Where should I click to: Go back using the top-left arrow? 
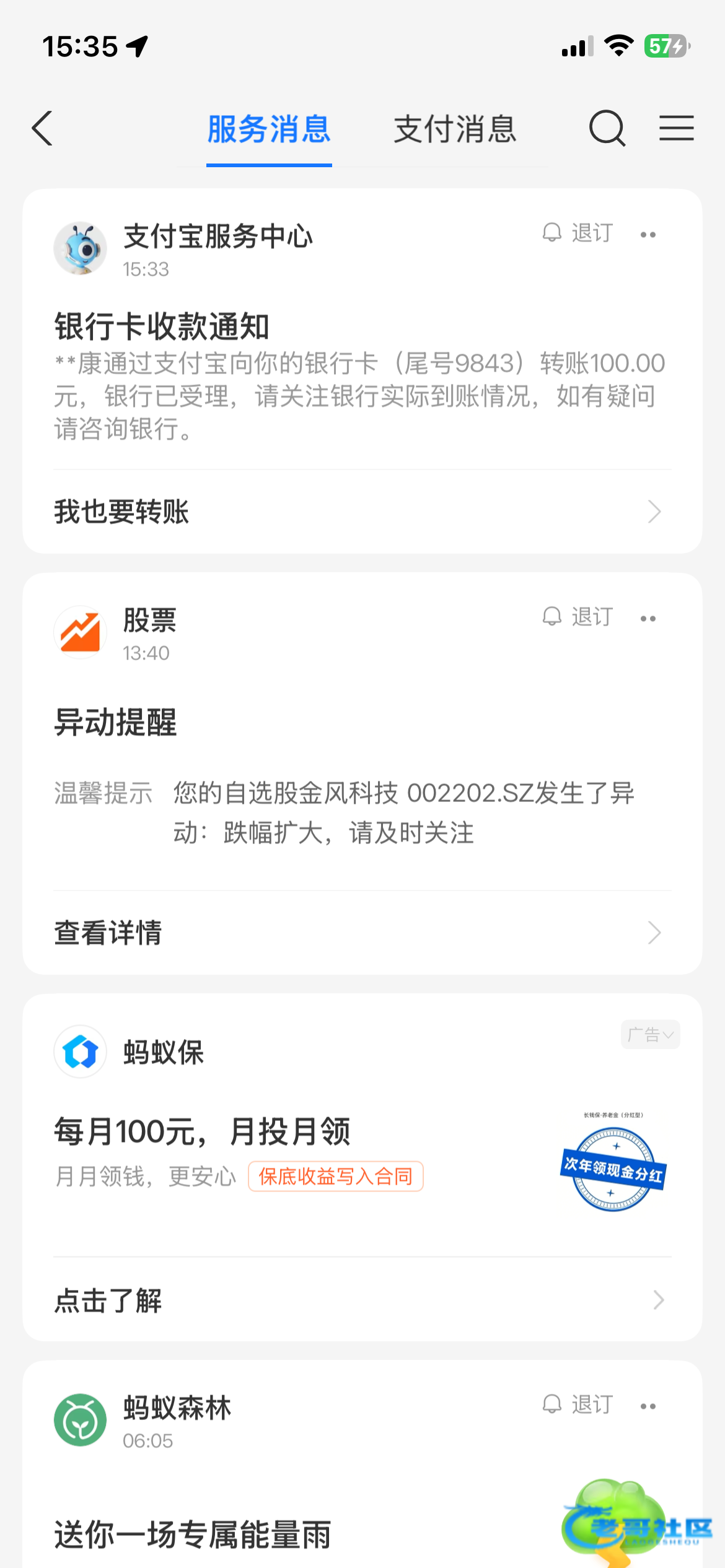42,129
